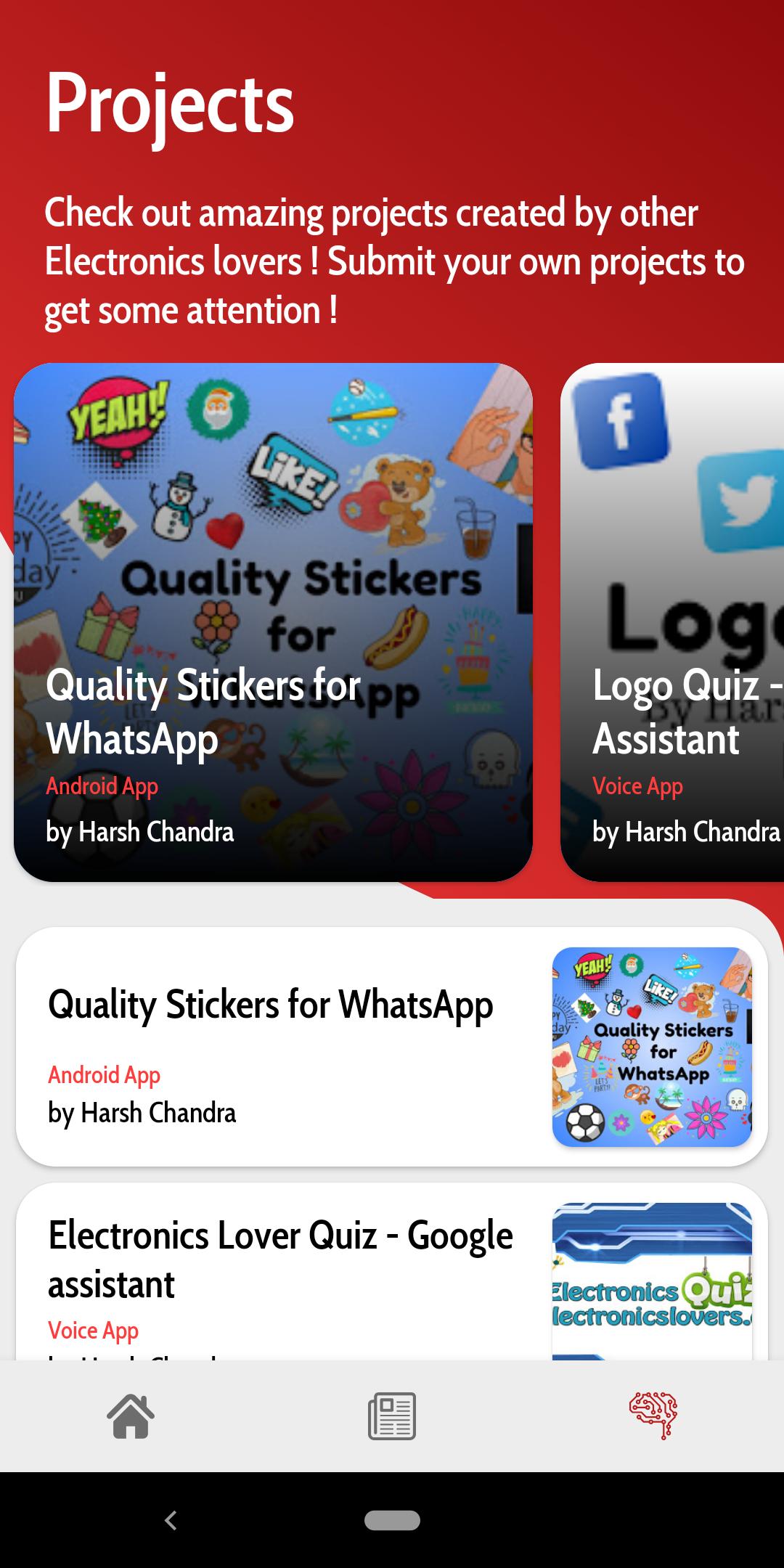This screenshot has height=1568, width=784.
Task: Tap the system home pill
Action: [x=392, y=1520]
